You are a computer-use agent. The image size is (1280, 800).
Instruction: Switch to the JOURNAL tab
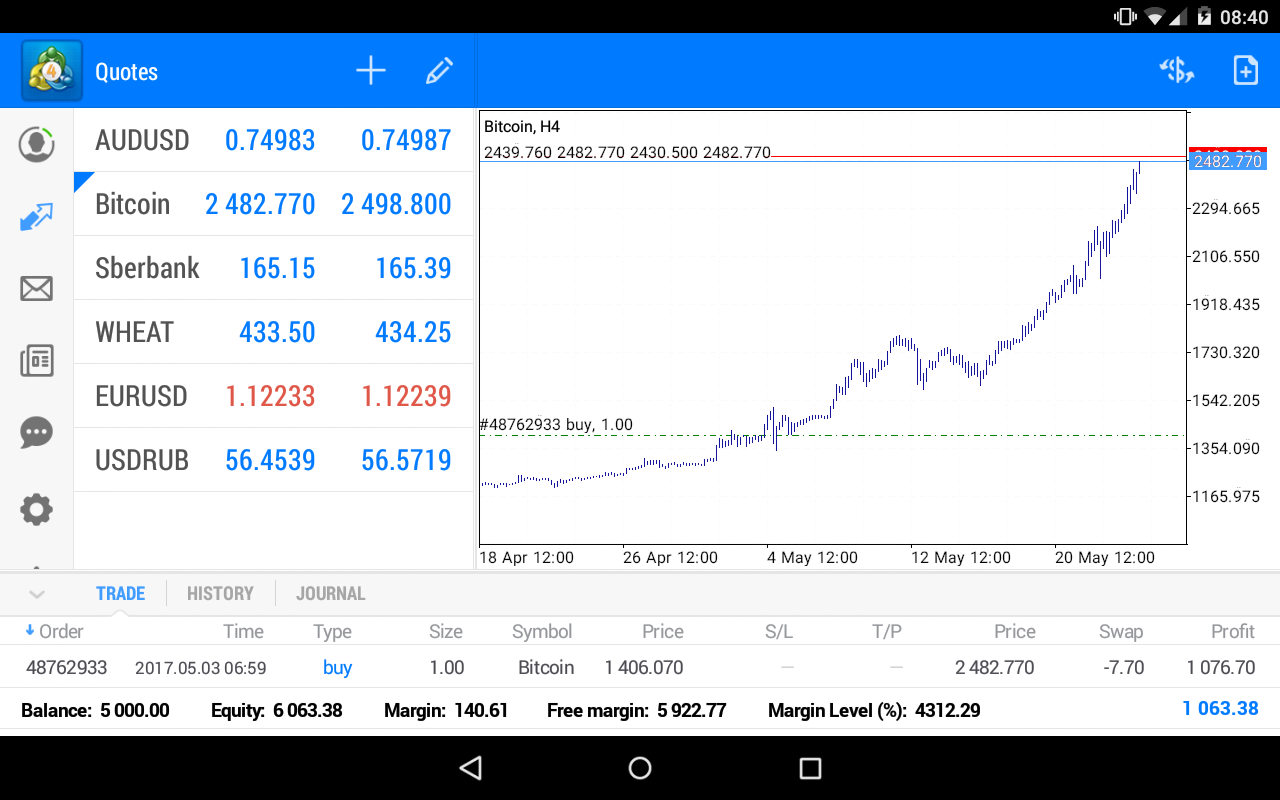tap(330, 594)
